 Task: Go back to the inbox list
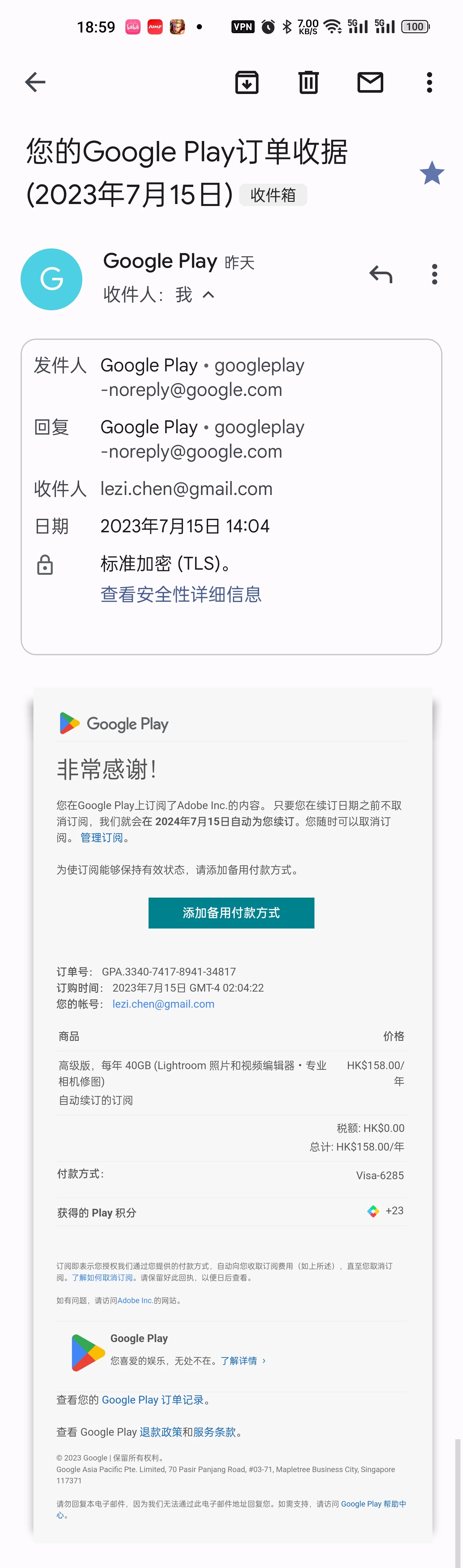(35, 82)
